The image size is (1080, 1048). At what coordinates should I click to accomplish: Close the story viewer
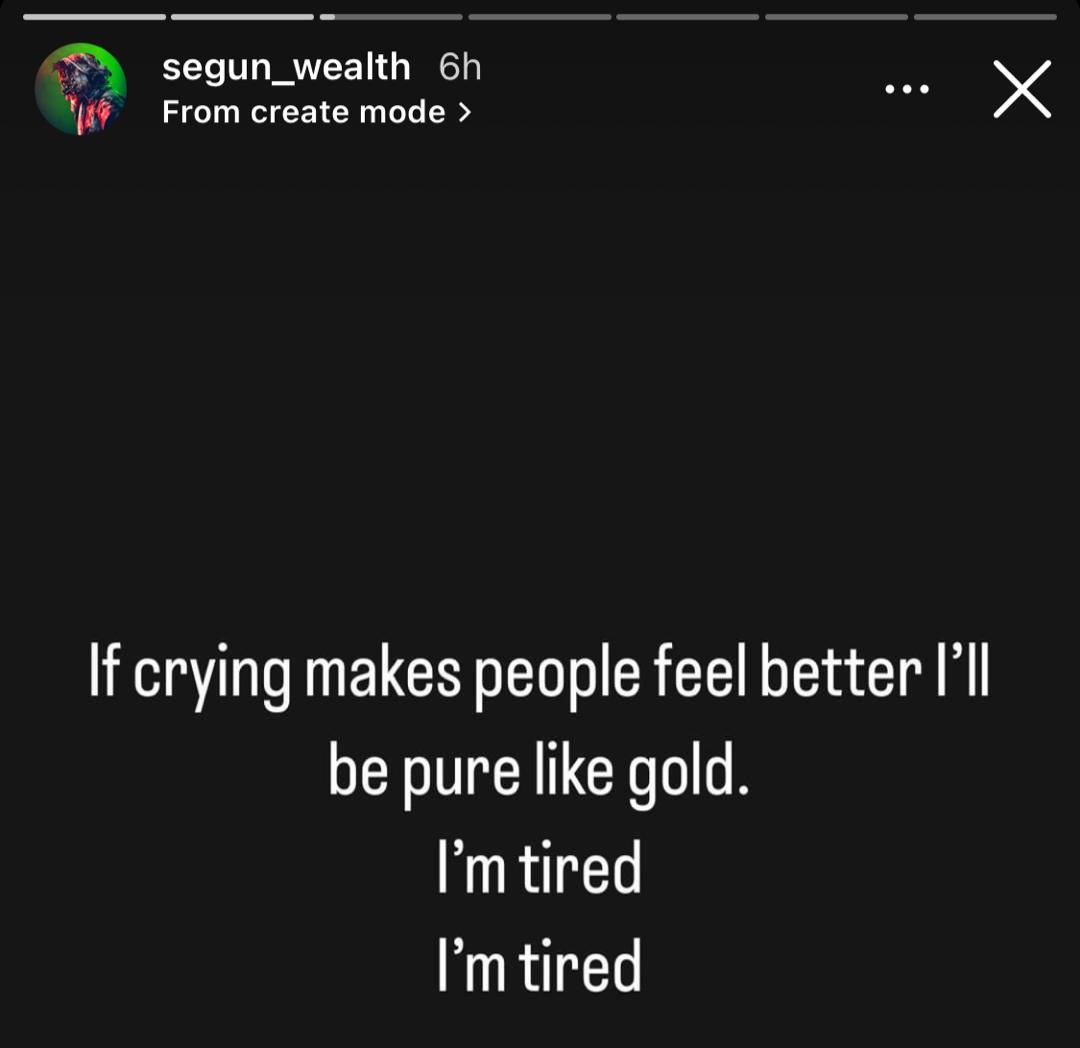[x=1021, y=89]
